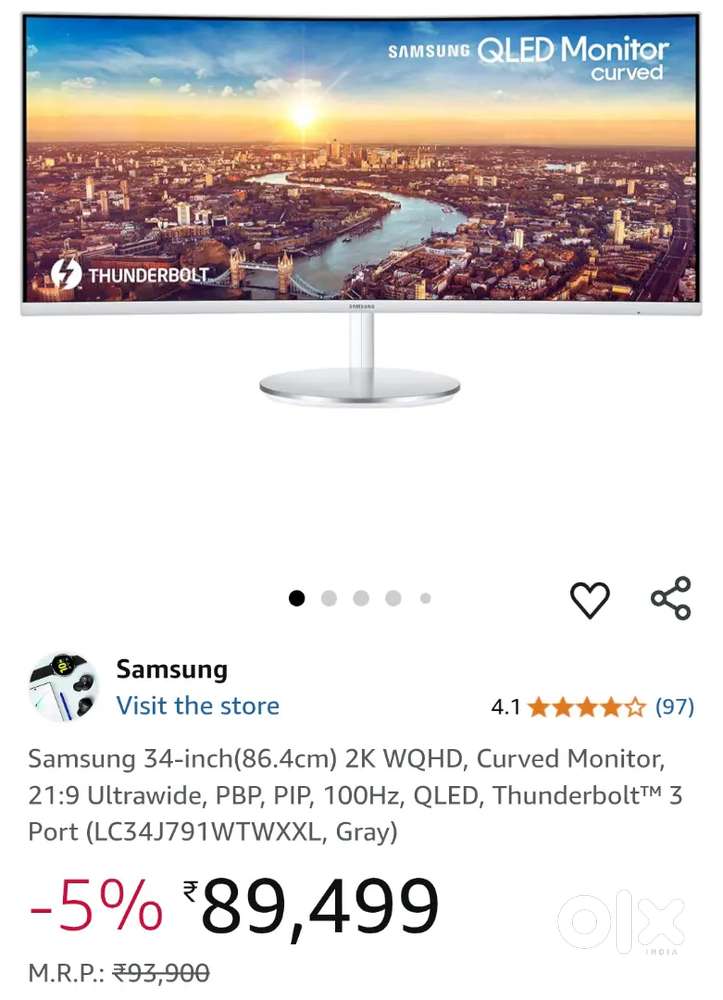Open the 97 customer ratings
The width and height of the screenshot is (723, 1000).
[674, 707]
